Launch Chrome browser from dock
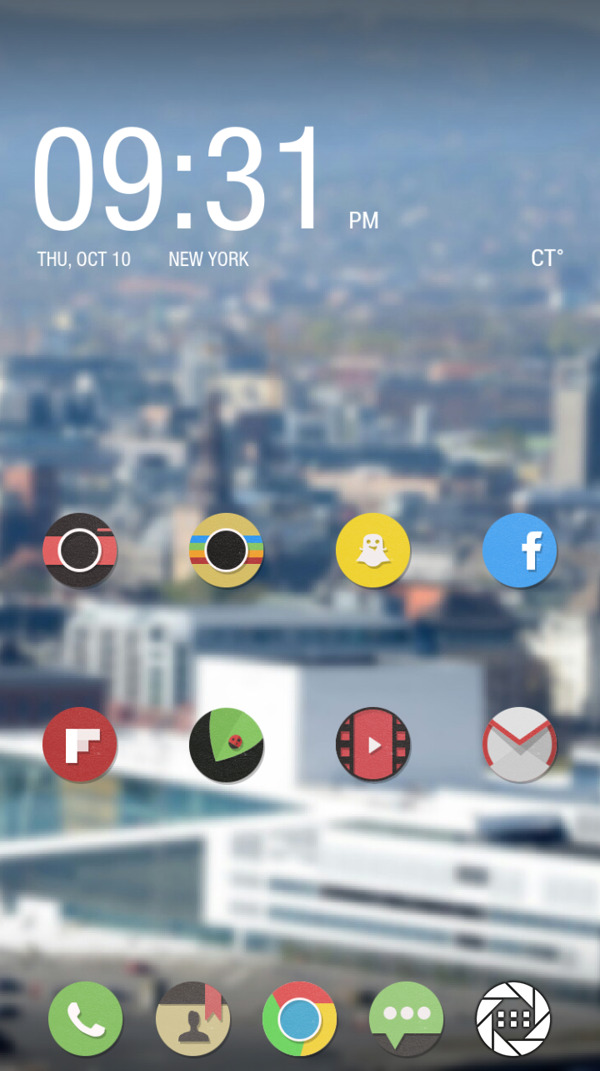 click(x=299, y=1019)
